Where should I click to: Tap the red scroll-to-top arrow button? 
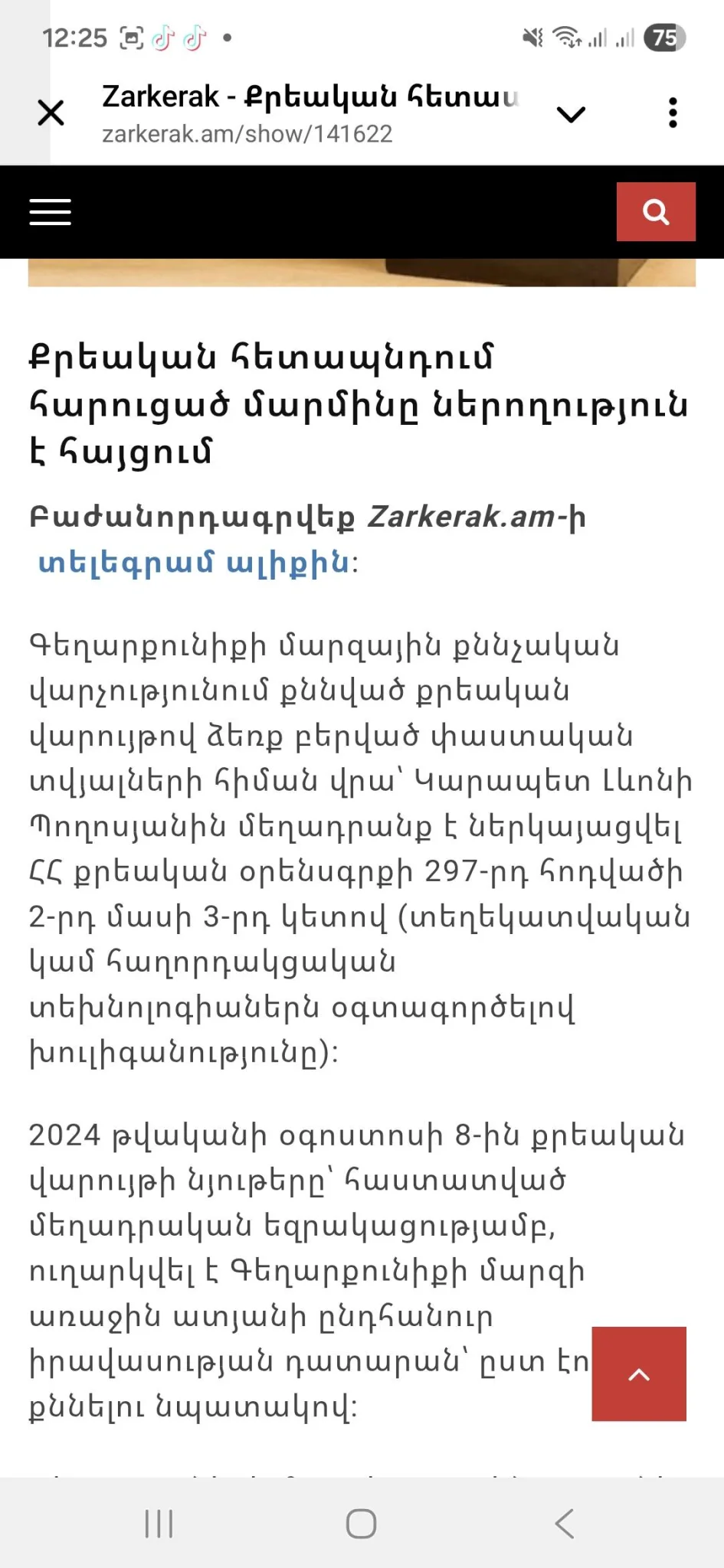coord(639,1374)
